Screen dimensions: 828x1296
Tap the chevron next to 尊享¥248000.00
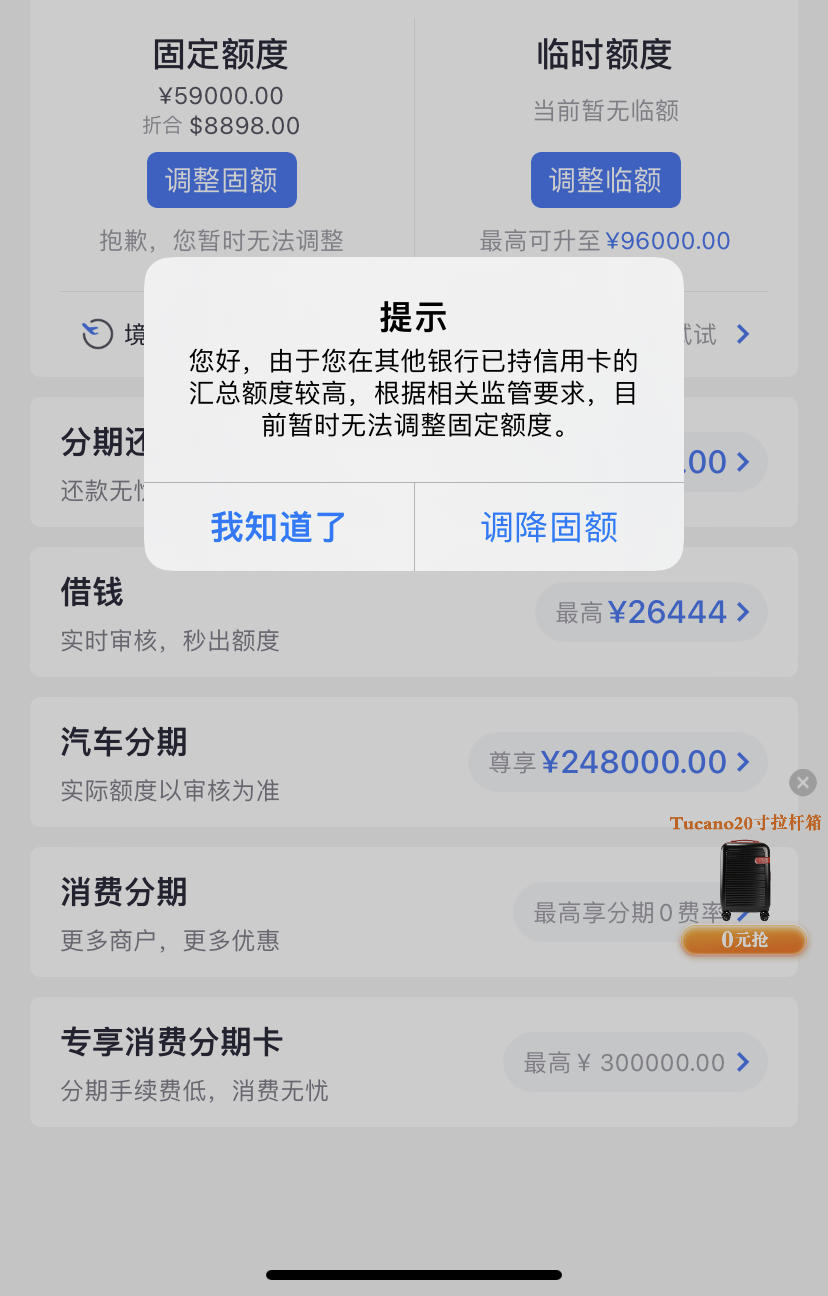(745, 762)
